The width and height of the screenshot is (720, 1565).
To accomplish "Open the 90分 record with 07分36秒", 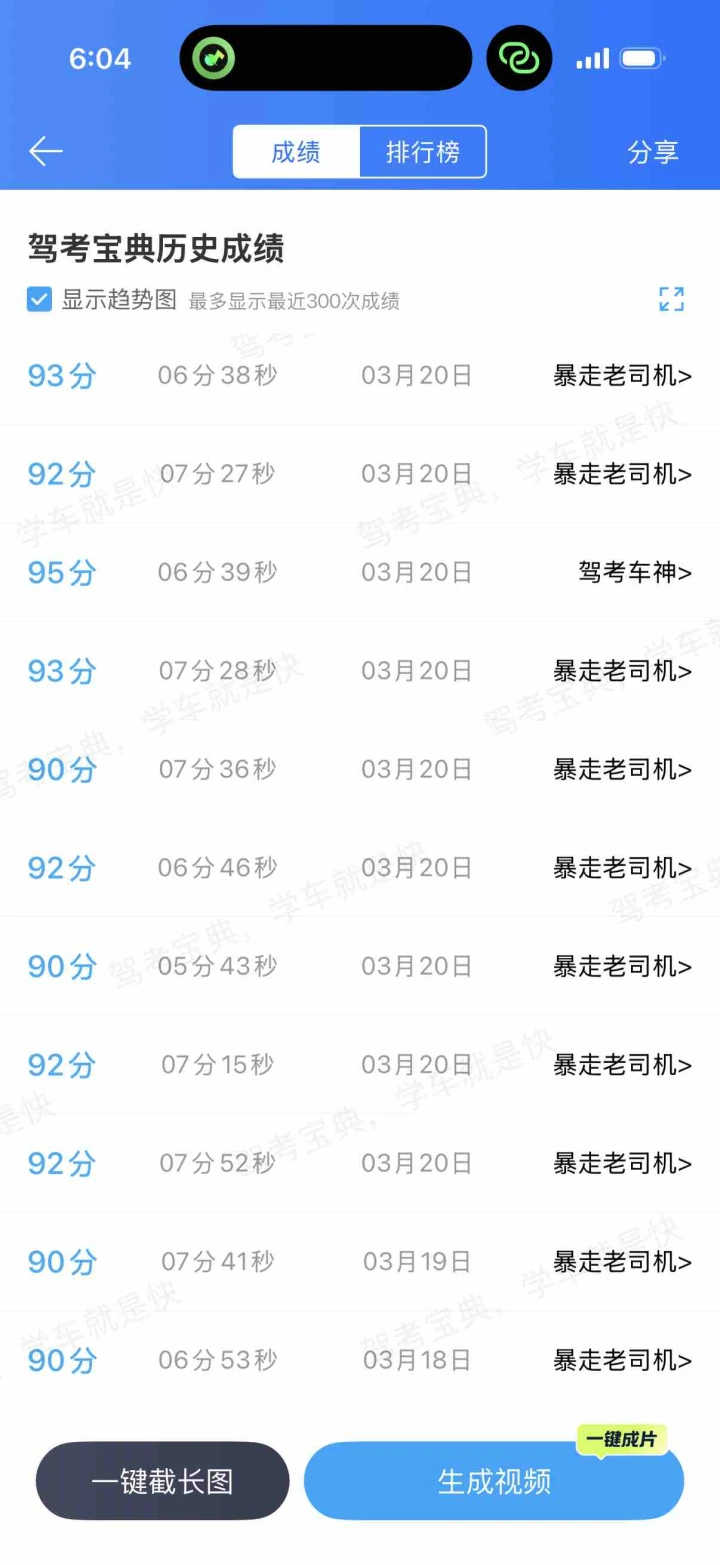I will tap(622, 769).
